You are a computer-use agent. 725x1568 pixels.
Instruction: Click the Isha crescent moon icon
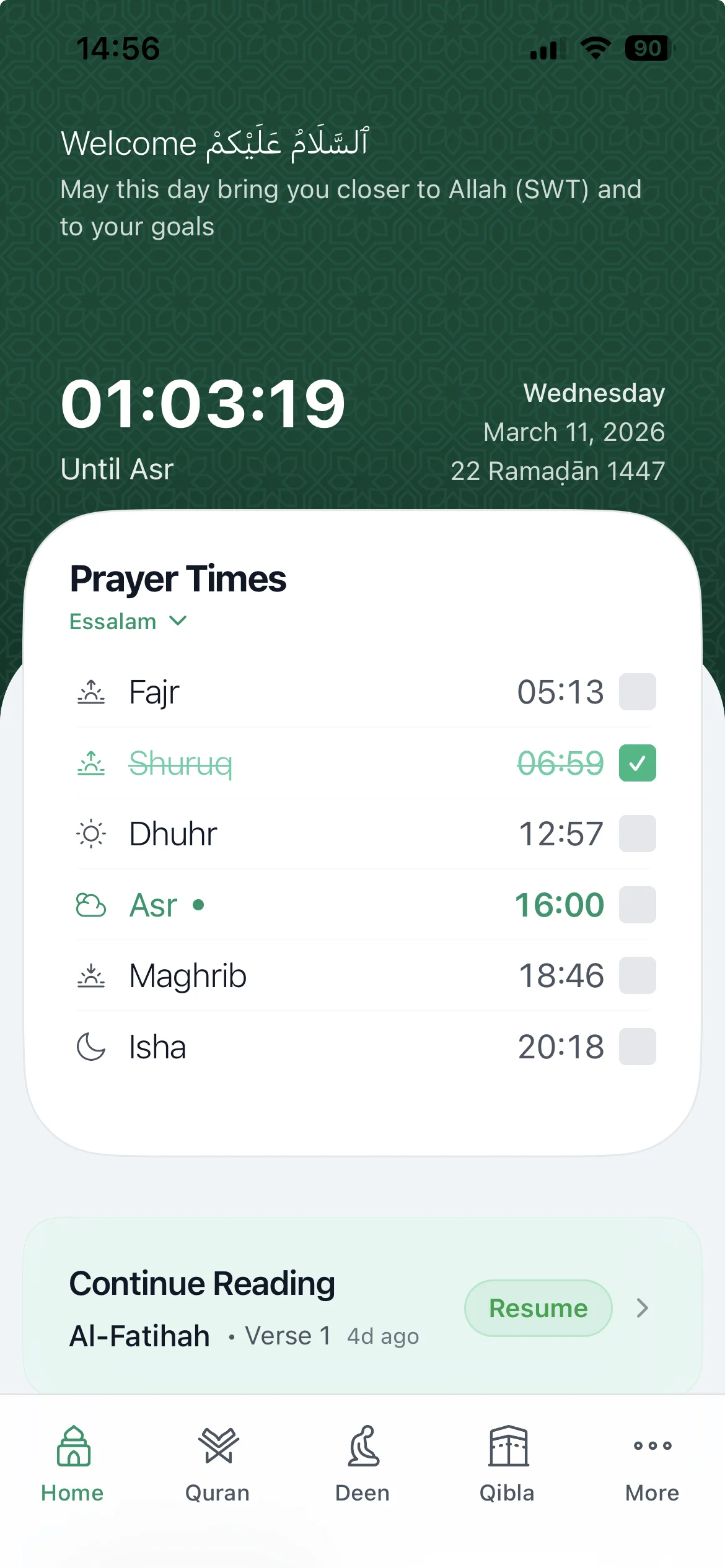(x=91, y=1046)
